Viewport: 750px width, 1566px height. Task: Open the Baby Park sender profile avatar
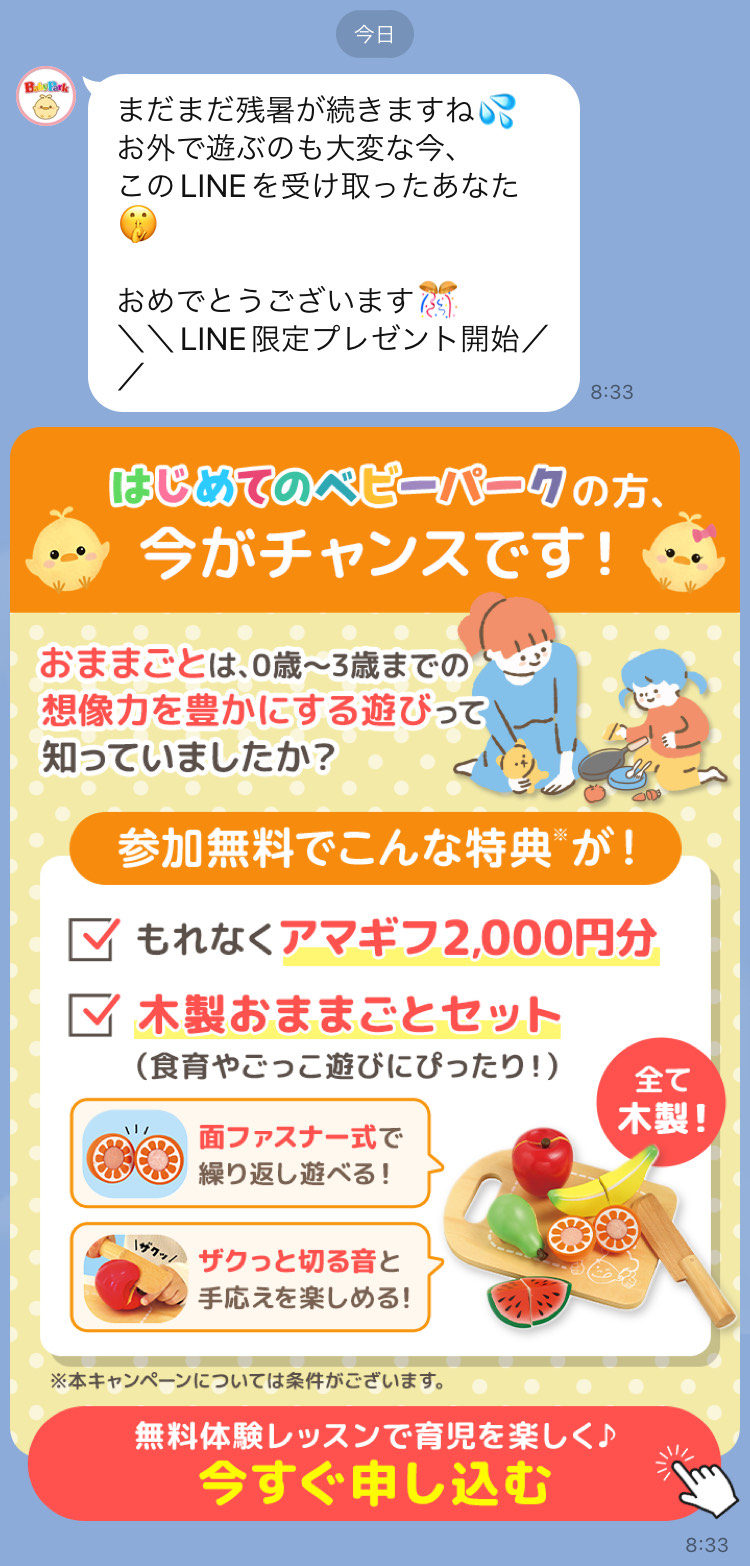46,98
